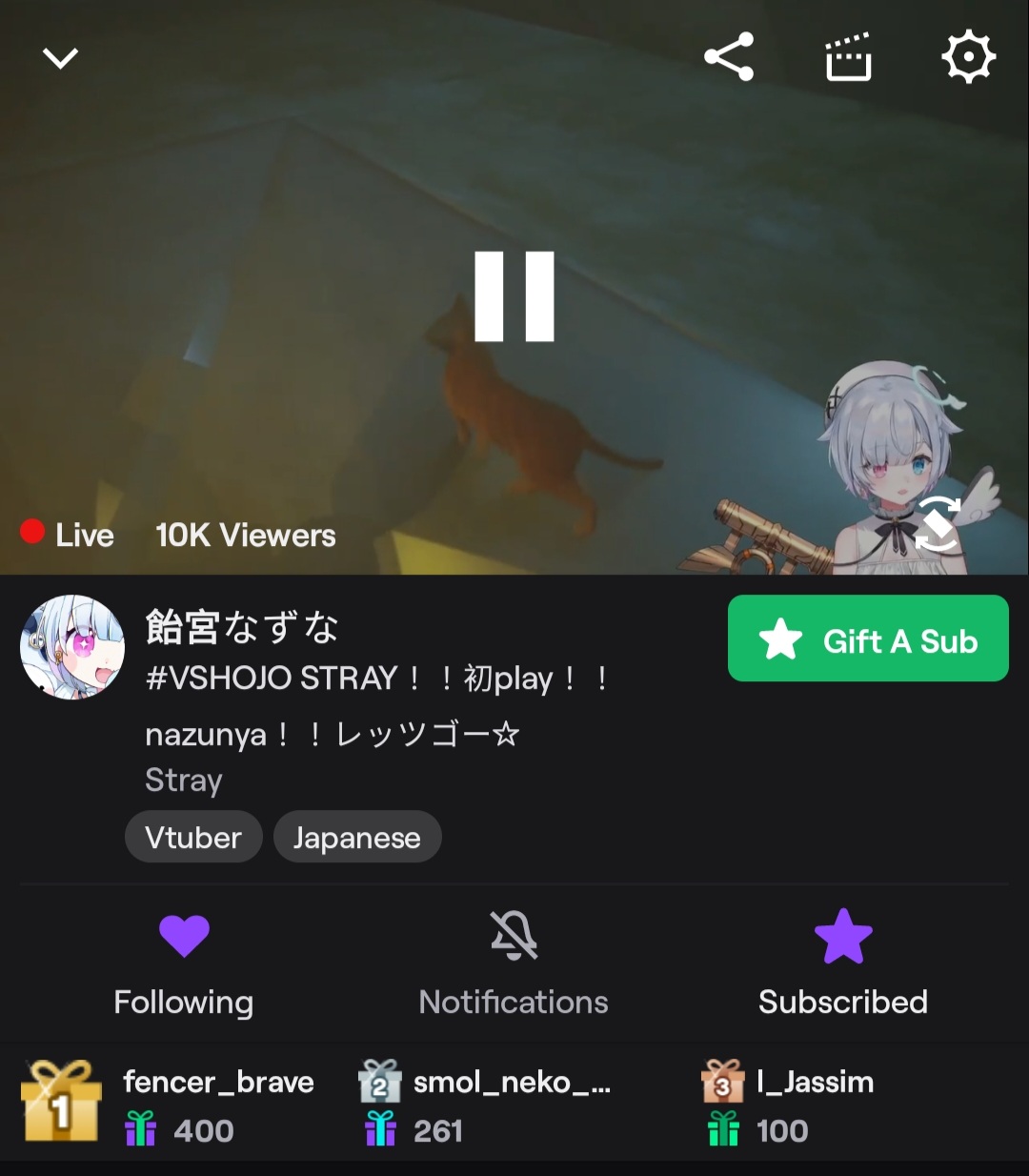Screen dimensions: 1029x1176
Task: Turn on channel Notifications
Action: pos(514,961)
